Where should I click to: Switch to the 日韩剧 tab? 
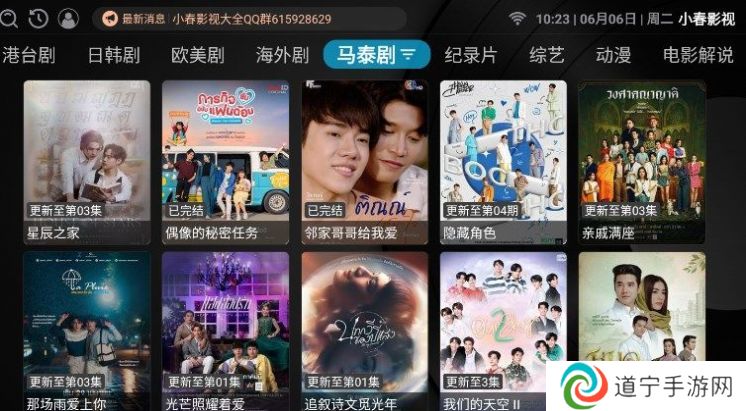(x=113, y=56)
